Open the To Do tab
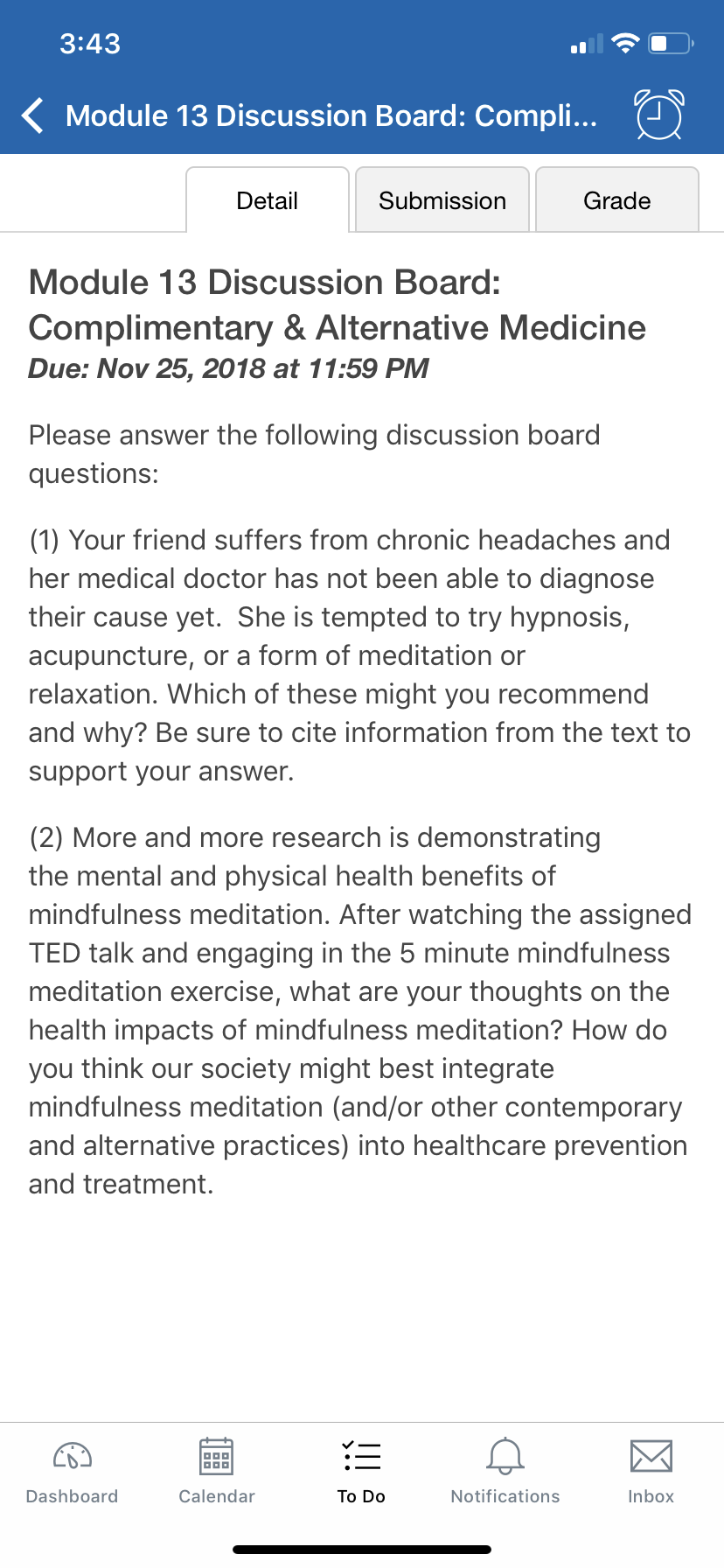The width and height of the screenshot is (724, 1568). 361,1472
